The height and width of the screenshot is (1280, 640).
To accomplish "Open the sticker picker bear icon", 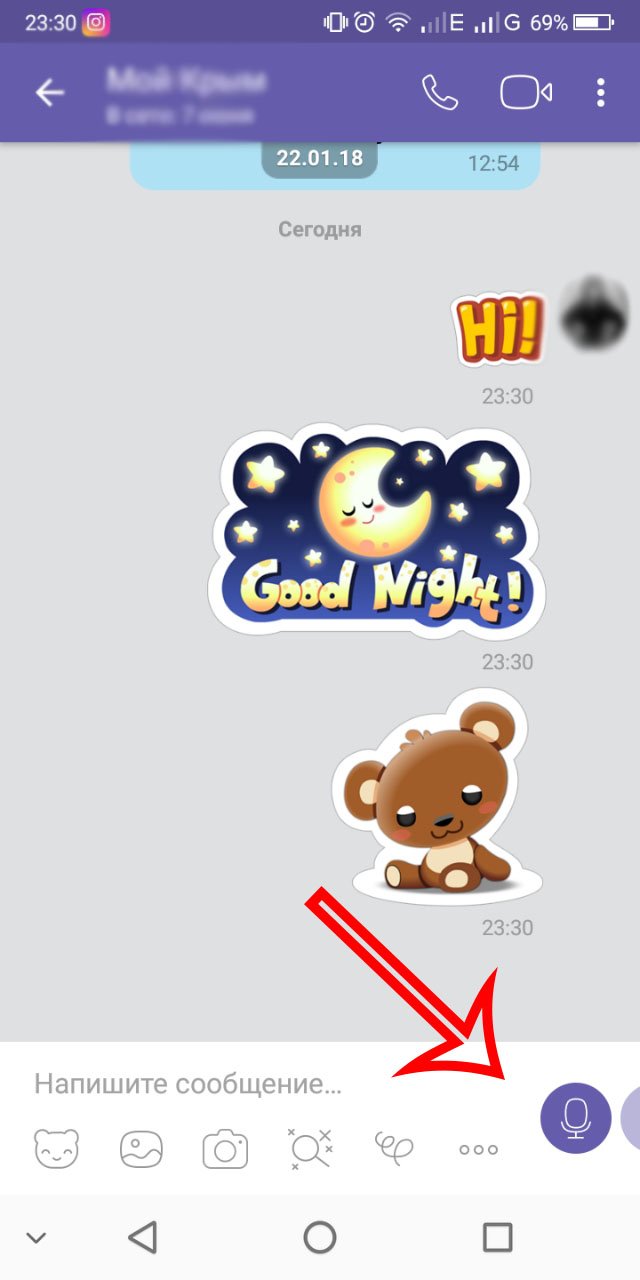I will tap(56, 1149).
